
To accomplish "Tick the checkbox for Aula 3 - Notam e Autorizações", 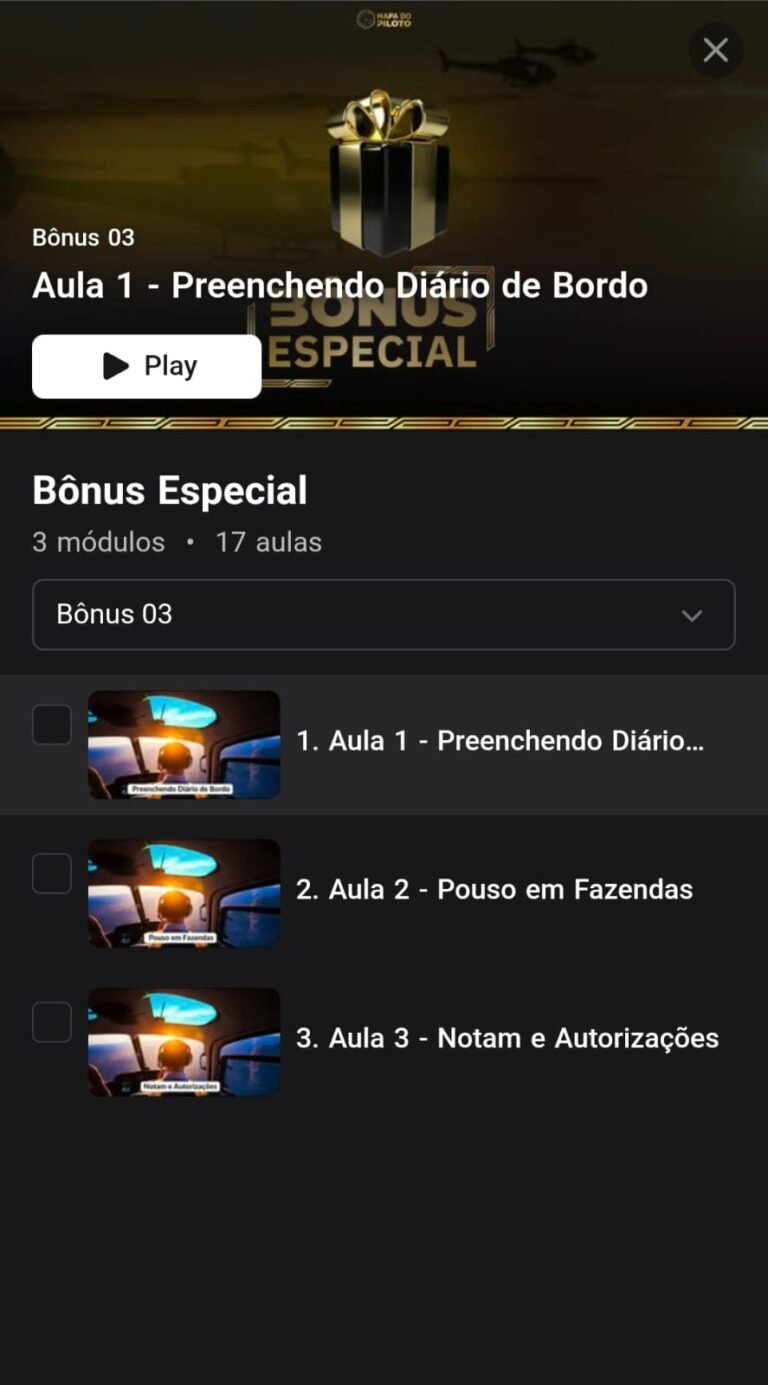I will tap(52, 1022).
